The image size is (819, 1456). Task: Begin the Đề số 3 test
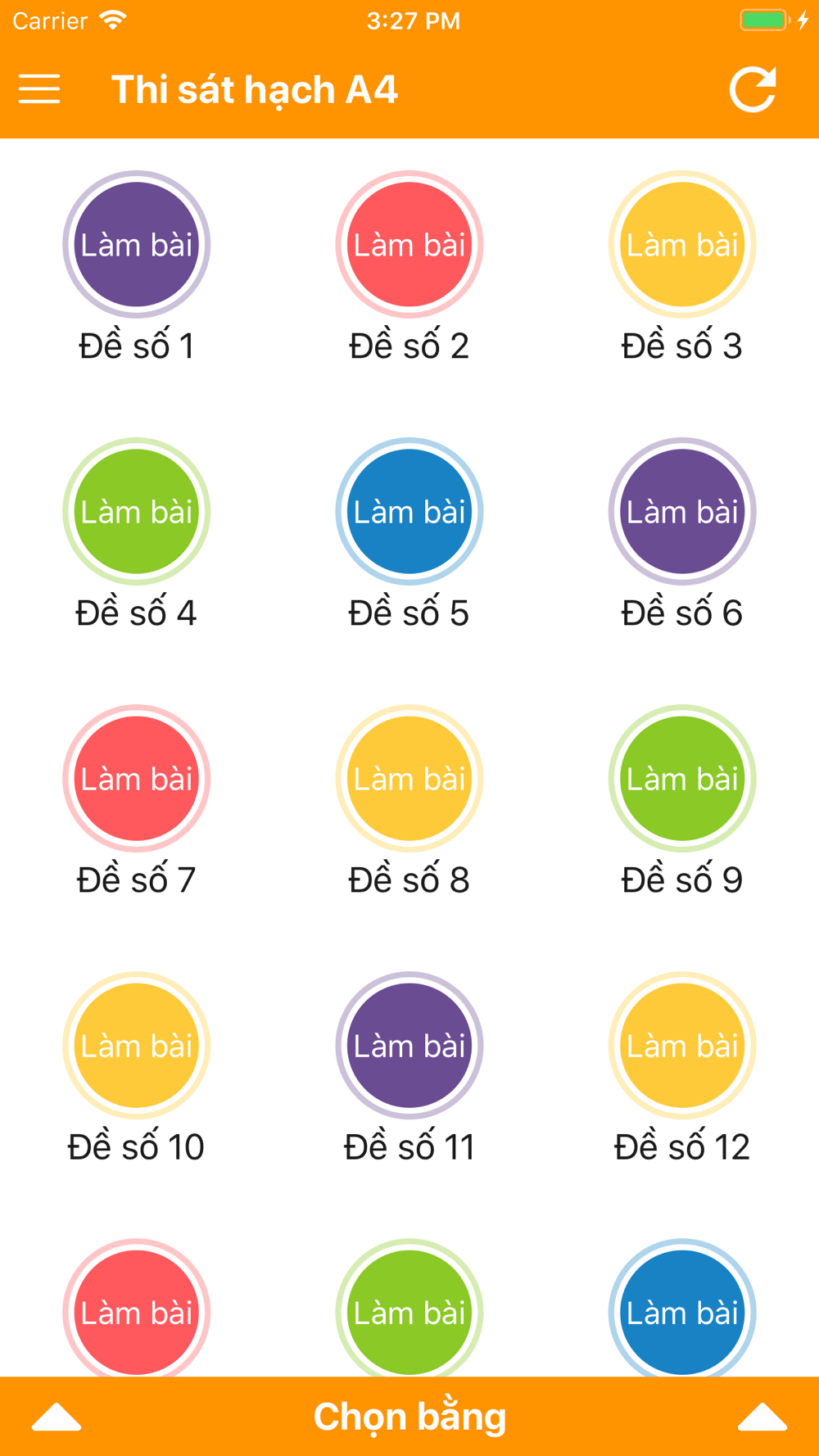(682, 244)
